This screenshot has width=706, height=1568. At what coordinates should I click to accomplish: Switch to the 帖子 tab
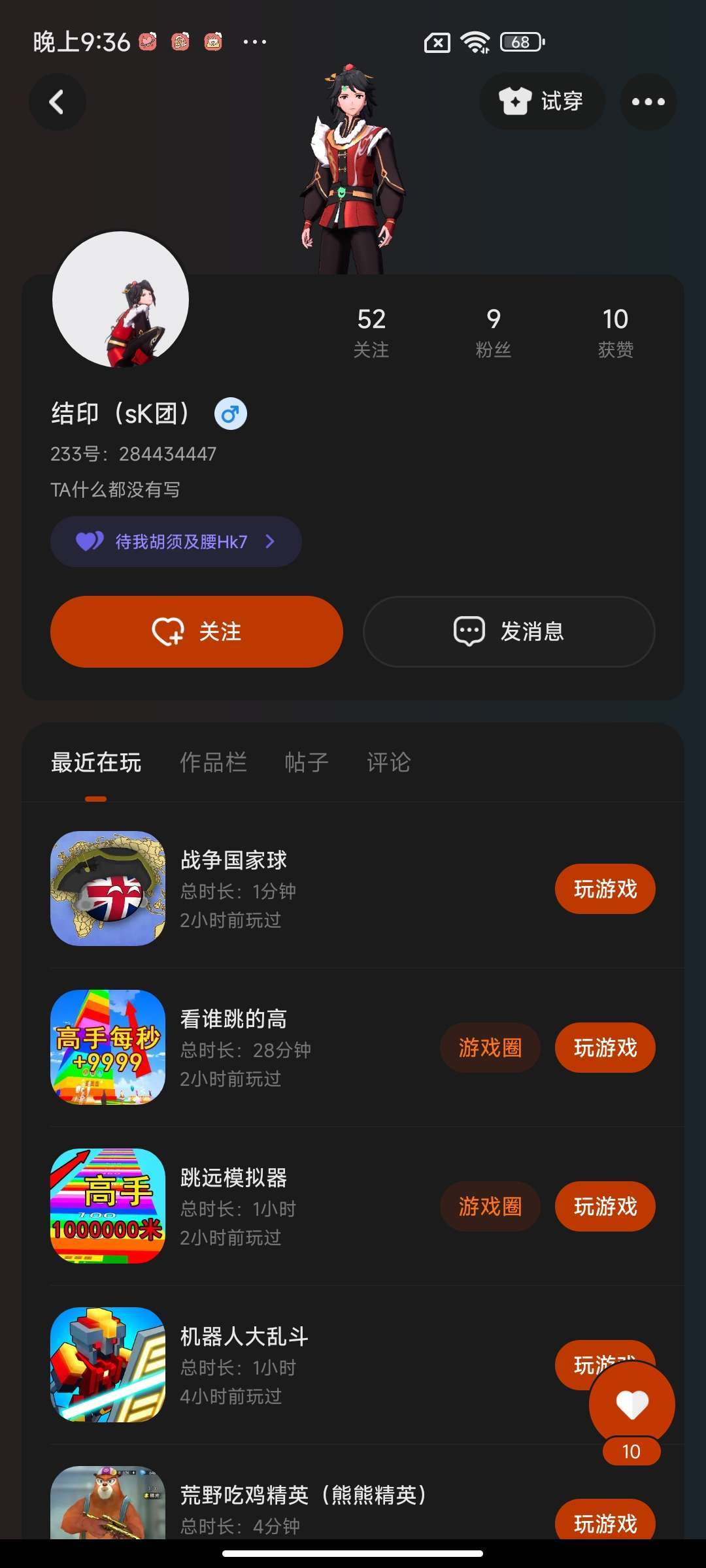[x=307, y=762]
